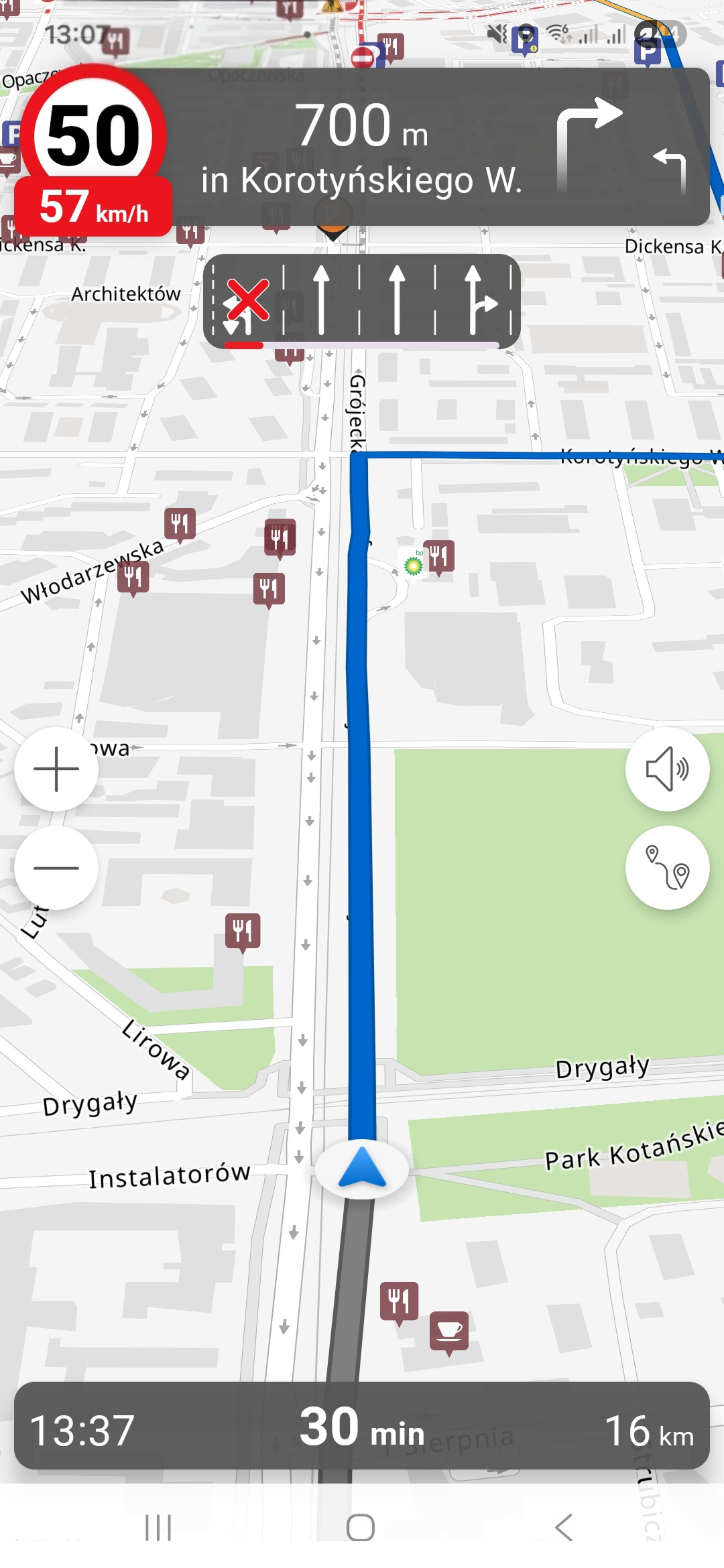
Task: Go back using the system back button
Action: point(564,1527)
